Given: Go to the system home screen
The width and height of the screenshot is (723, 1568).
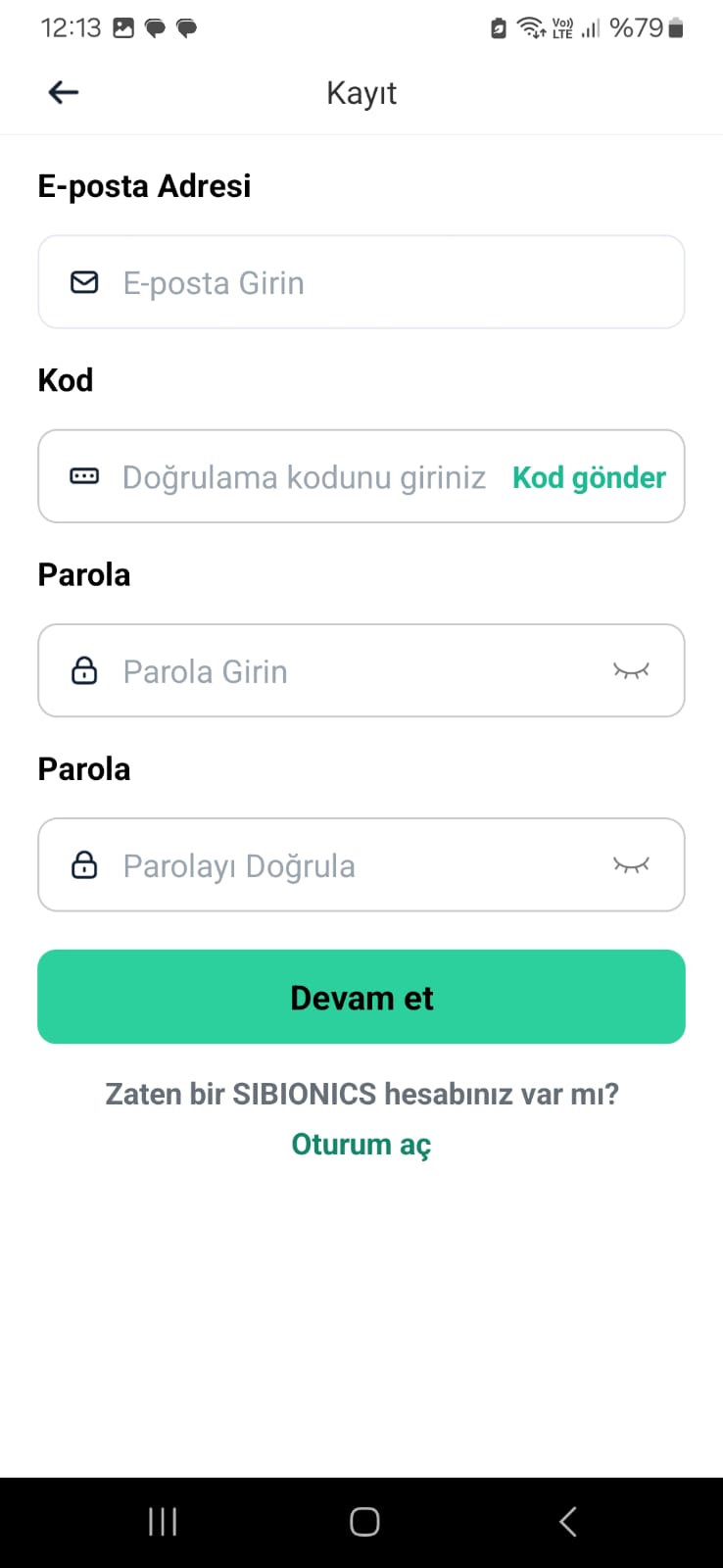Looking at the screenshot, I should (x=364, y=1521).
